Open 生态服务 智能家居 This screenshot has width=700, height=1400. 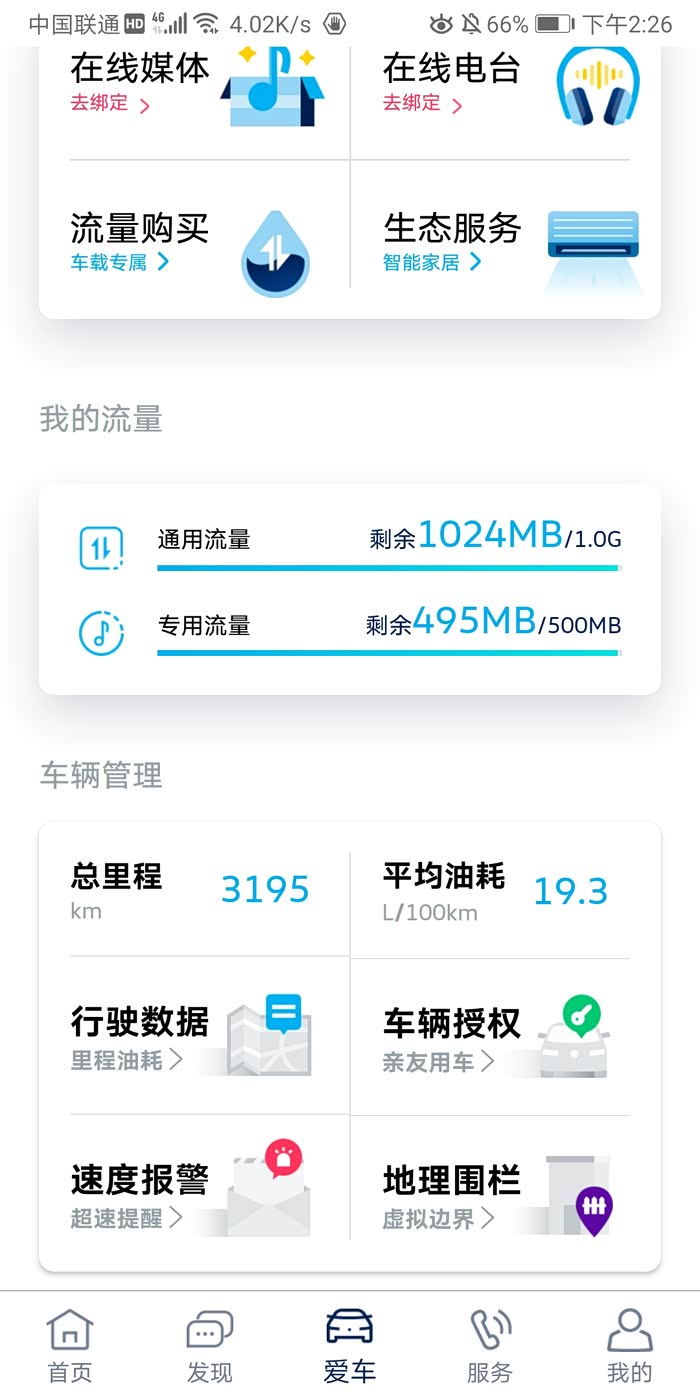tap(506, 242)
